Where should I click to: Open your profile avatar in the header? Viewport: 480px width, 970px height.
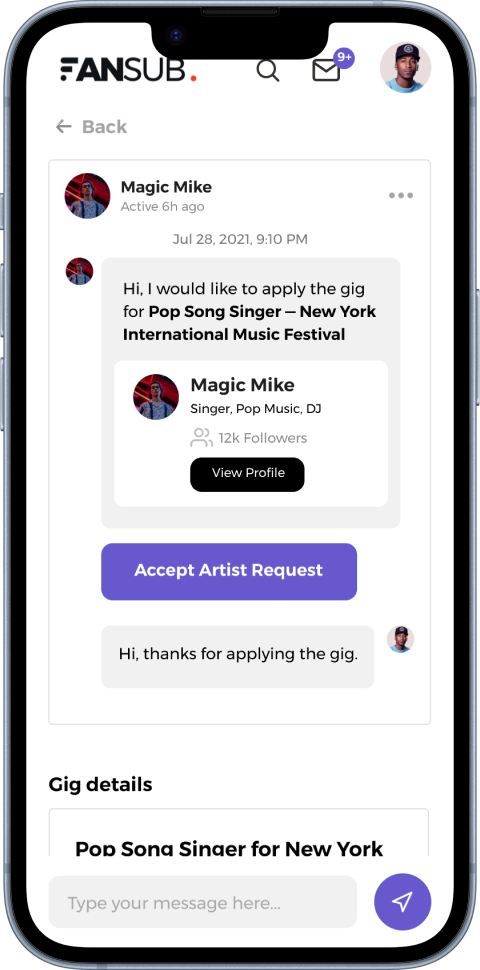coord(405,68)
